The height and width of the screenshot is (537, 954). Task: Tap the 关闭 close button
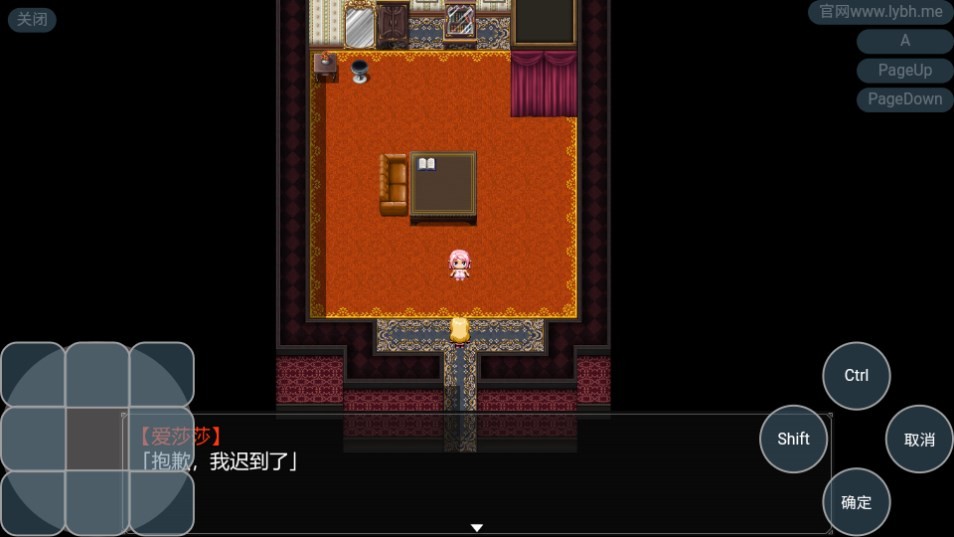tap(32, 19)
